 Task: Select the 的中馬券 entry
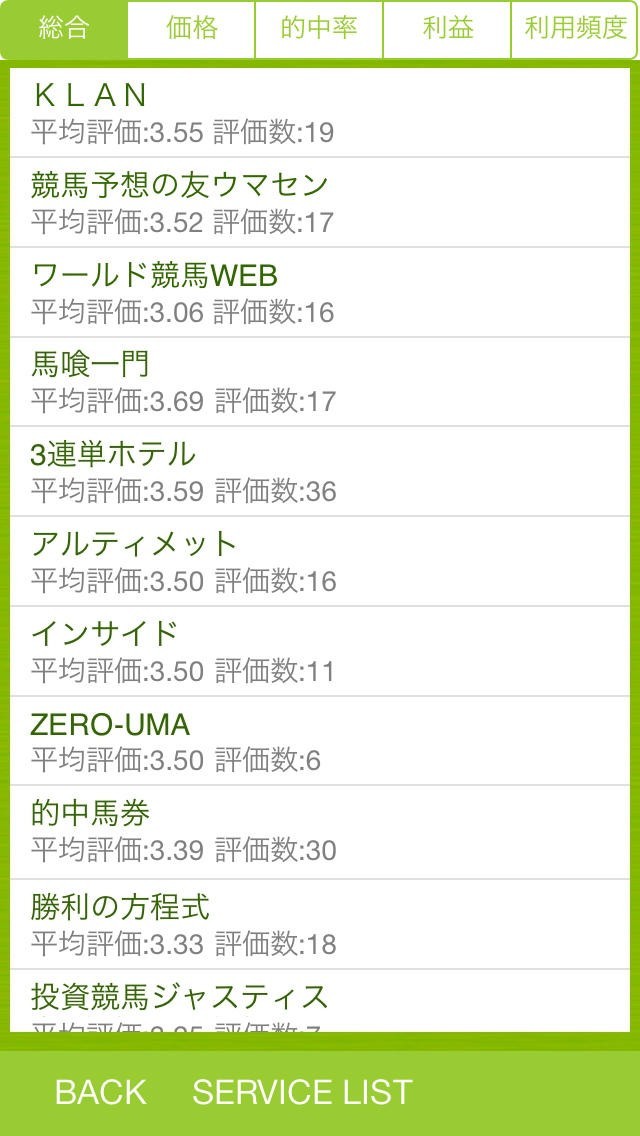point(320,831)
